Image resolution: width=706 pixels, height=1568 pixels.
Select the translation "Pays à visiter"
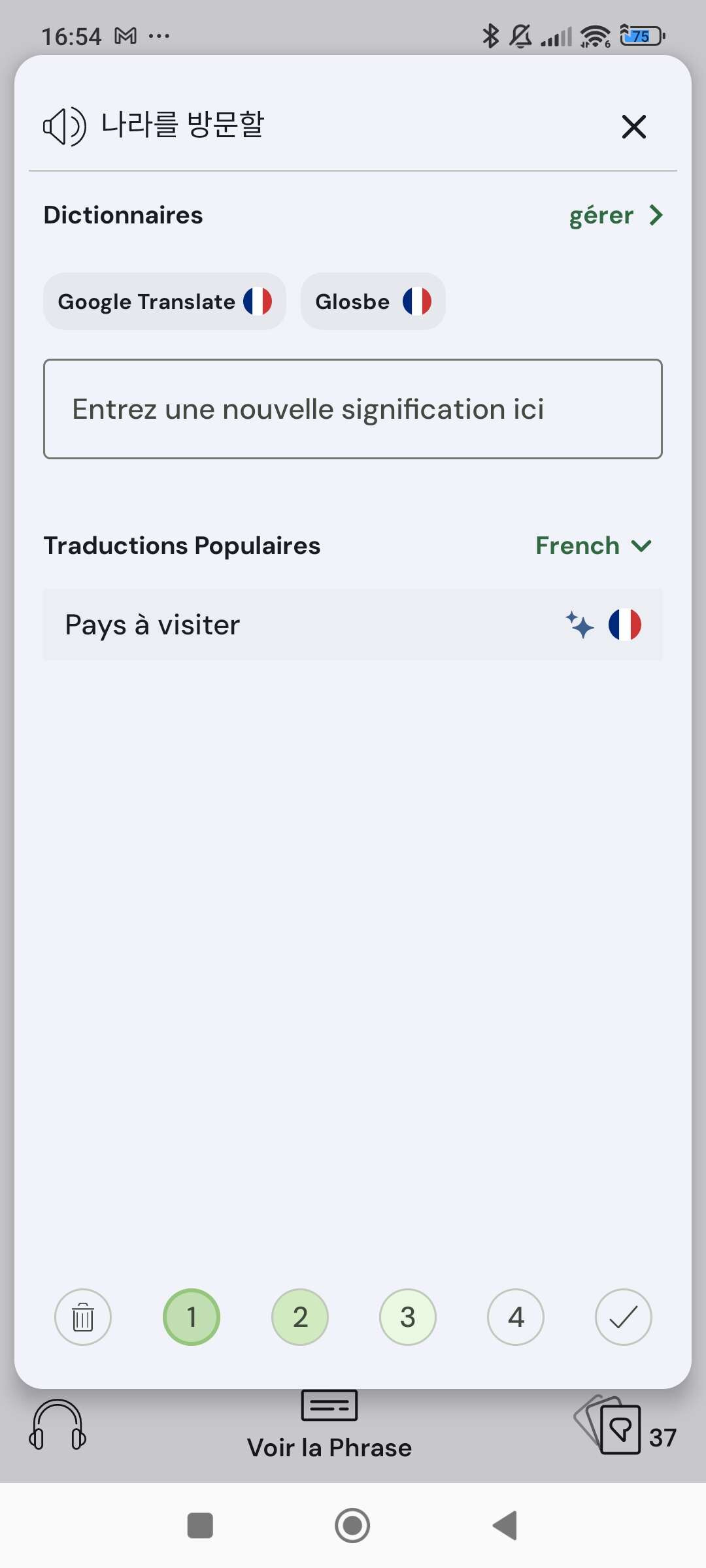(x=353, y=625)
